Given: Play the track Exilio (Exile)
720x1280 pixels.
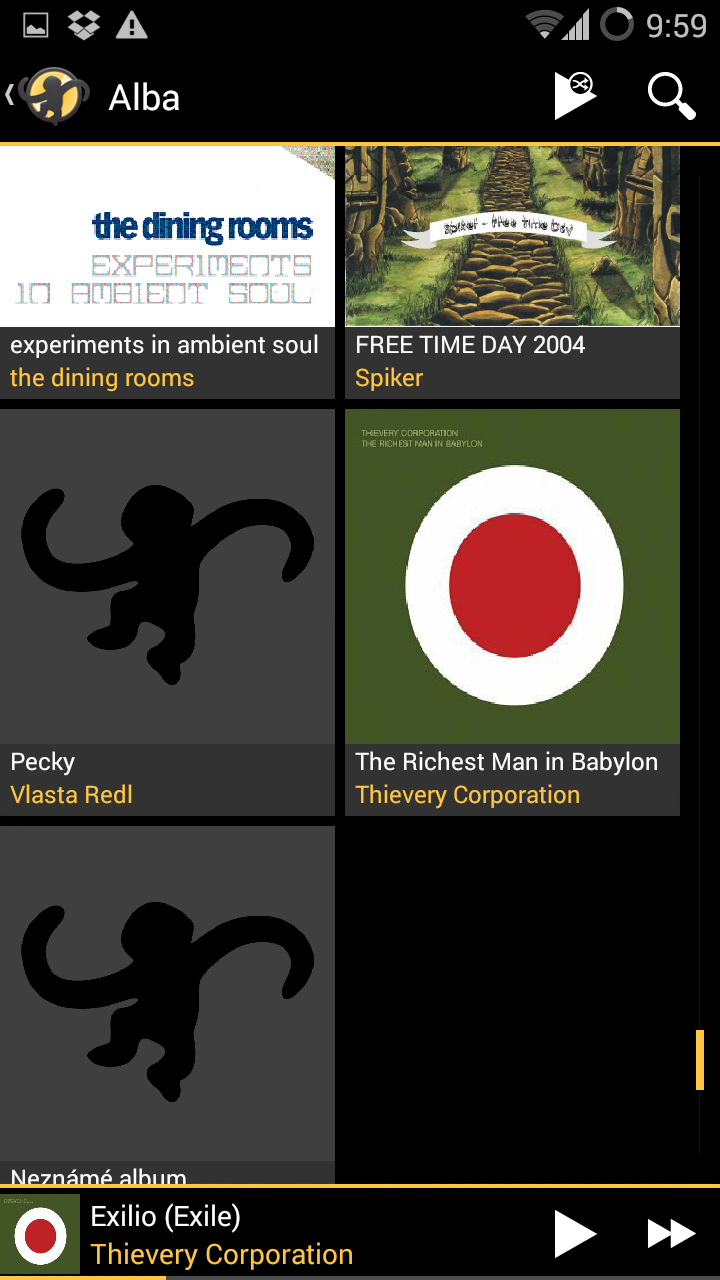Looking at the screenshot, I should tap(575, 1234).
